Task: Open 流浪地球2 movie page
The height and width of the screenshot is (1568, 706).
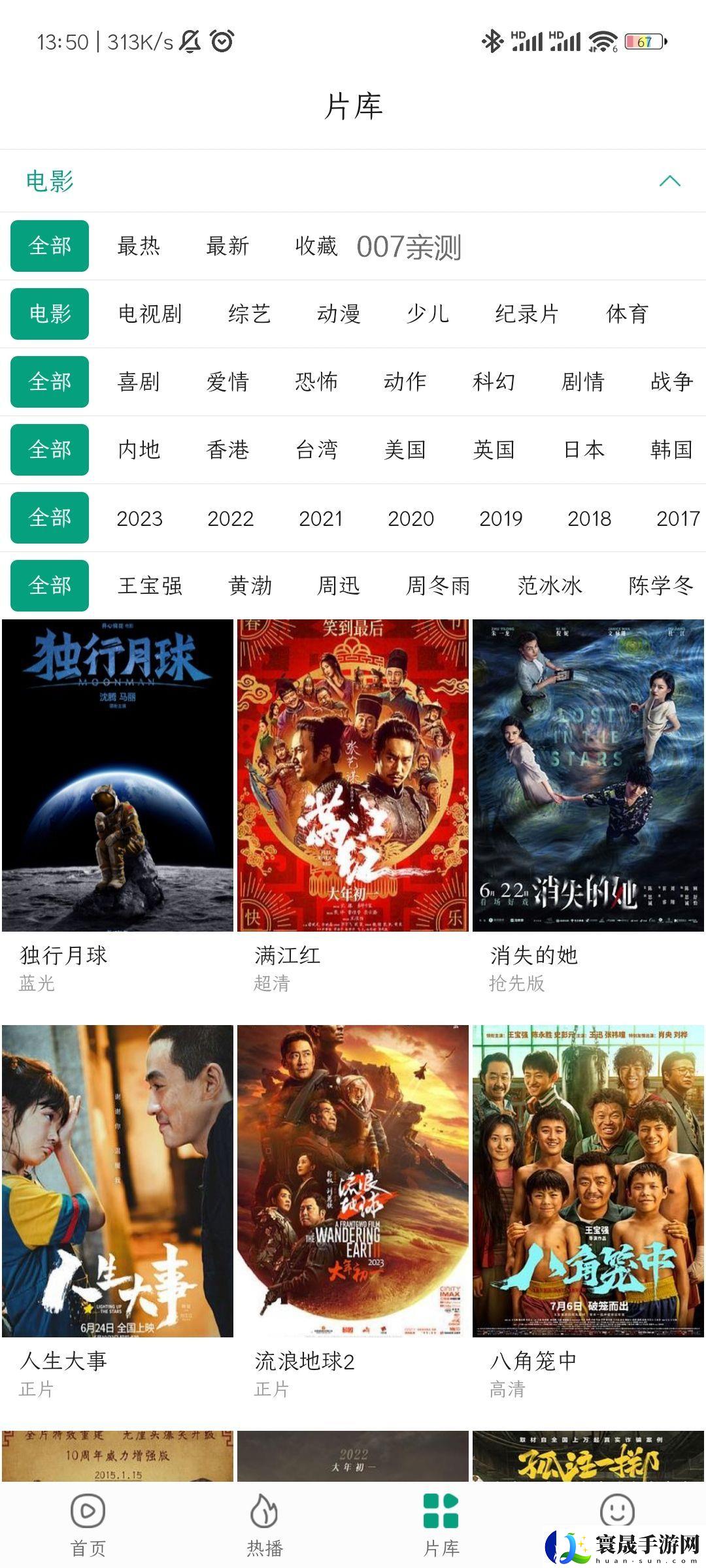Action: click(x=353, y=1181)
